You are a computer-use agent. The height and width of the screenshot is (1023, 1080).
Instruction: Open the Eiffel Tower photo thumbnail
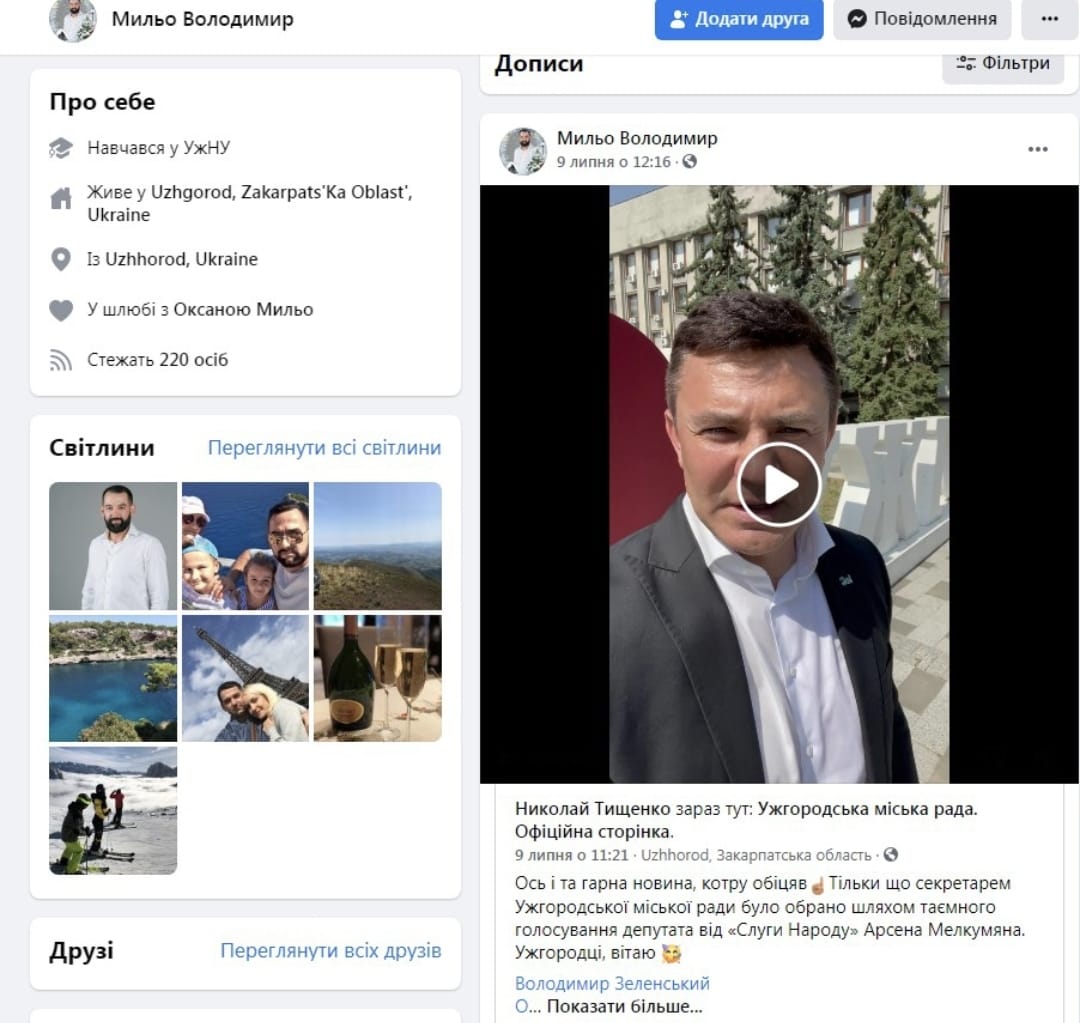(245, 678)
